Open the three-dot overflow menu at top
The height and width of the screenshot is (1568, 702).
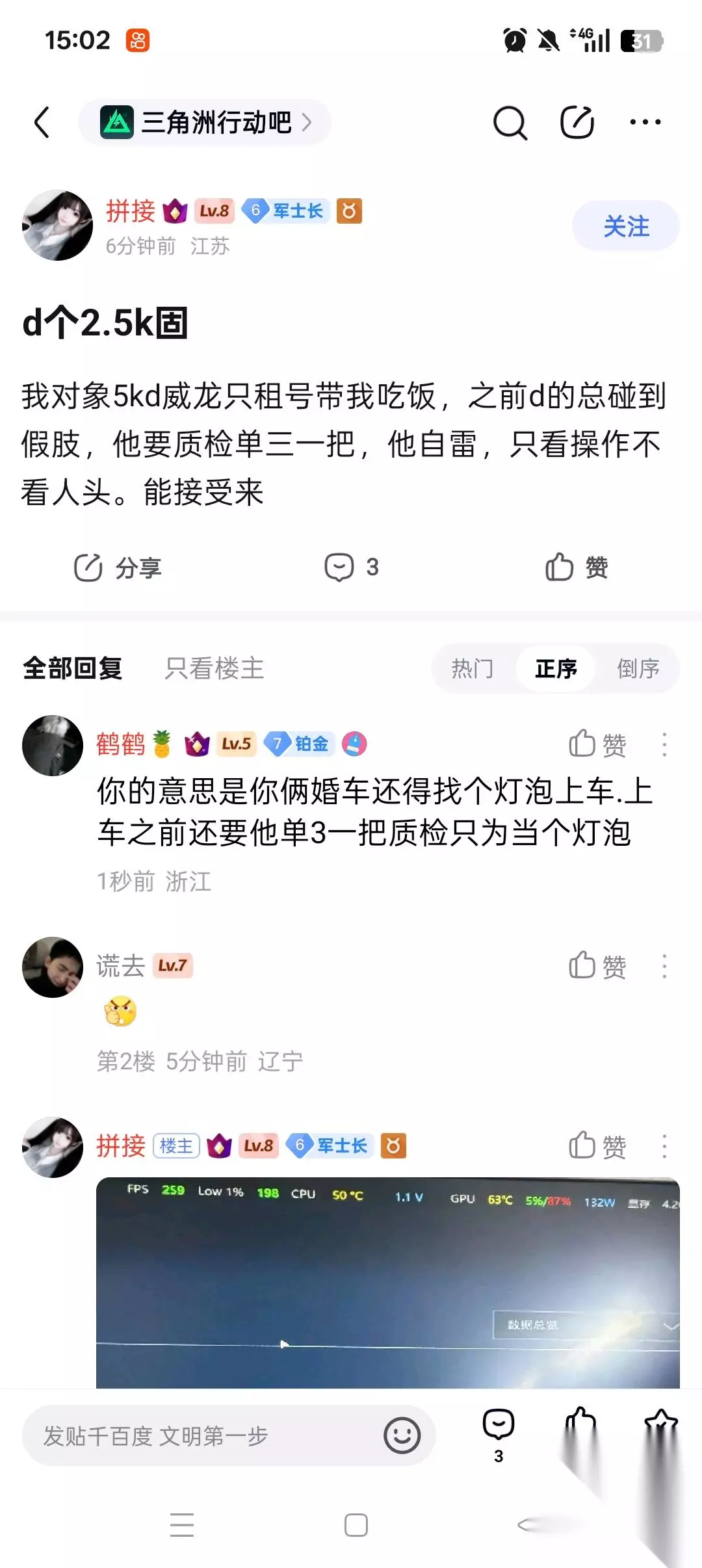pyautogui.click(x=645, y=122)
